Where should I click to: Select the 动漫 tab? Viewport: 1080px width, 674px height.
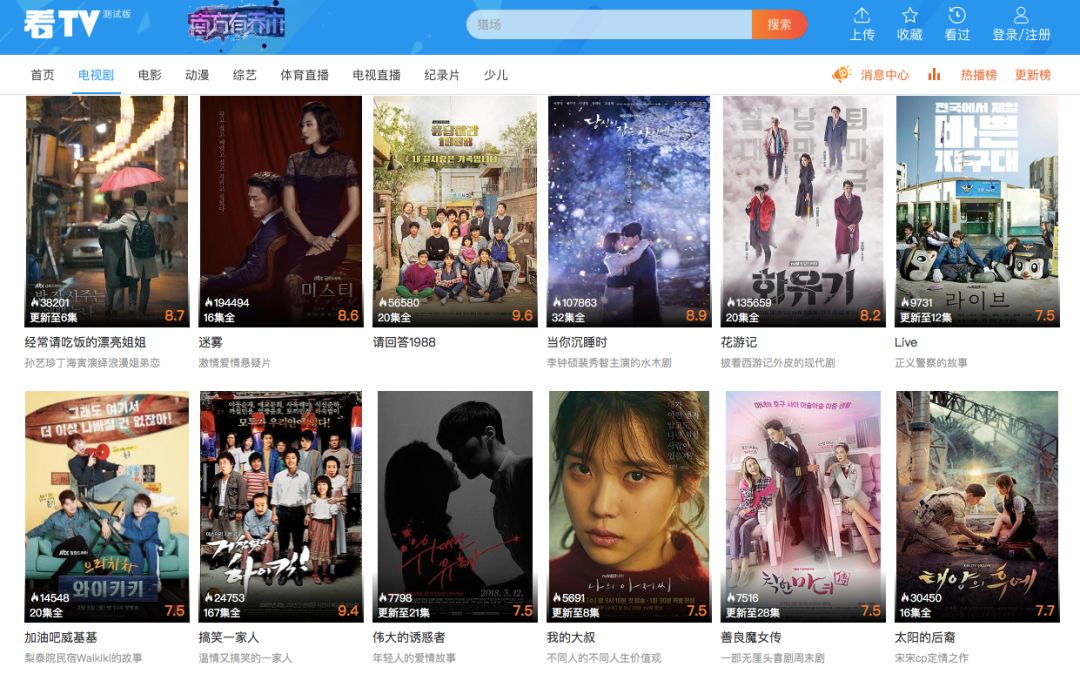197,75
